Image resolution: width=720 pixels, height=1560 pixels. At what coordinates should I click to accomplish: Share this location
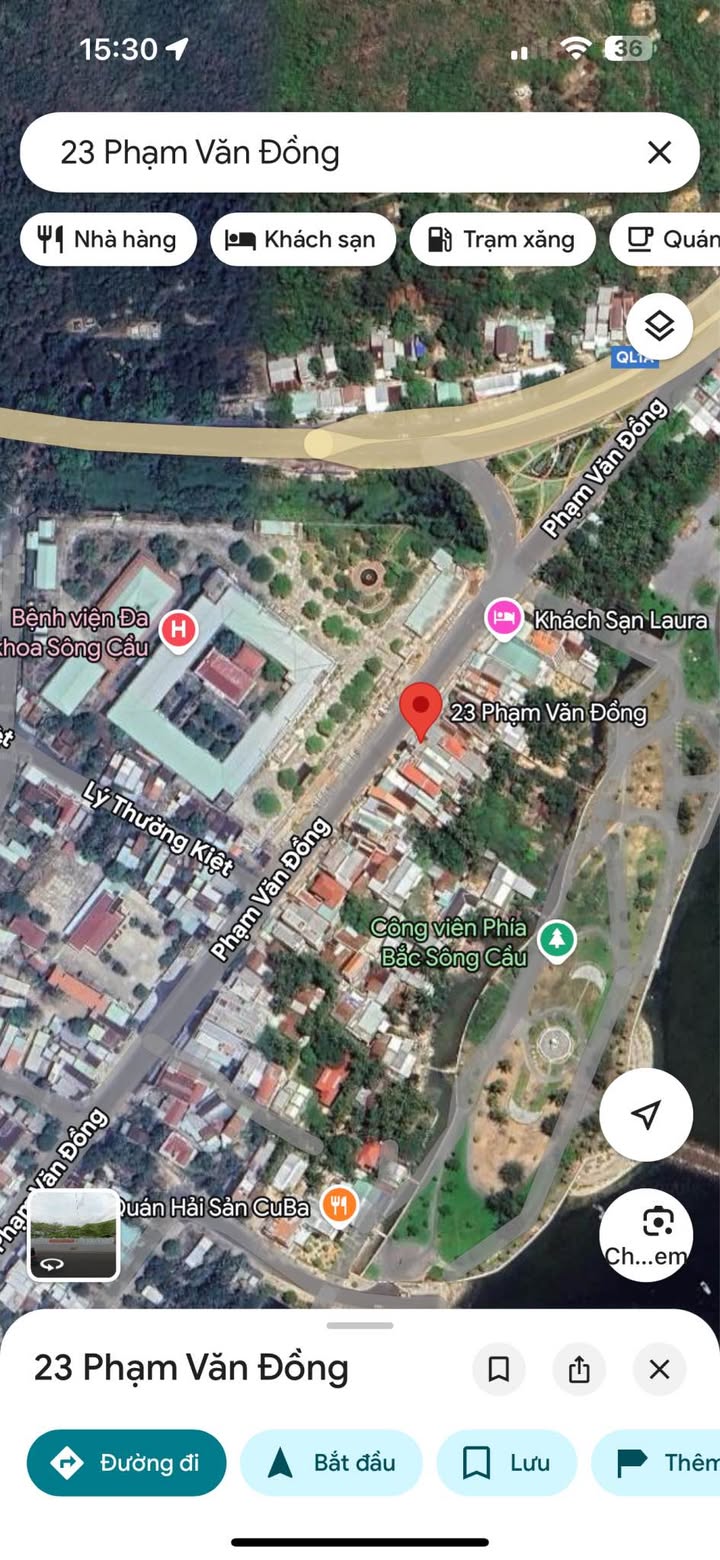click(x=579, y=1369)
